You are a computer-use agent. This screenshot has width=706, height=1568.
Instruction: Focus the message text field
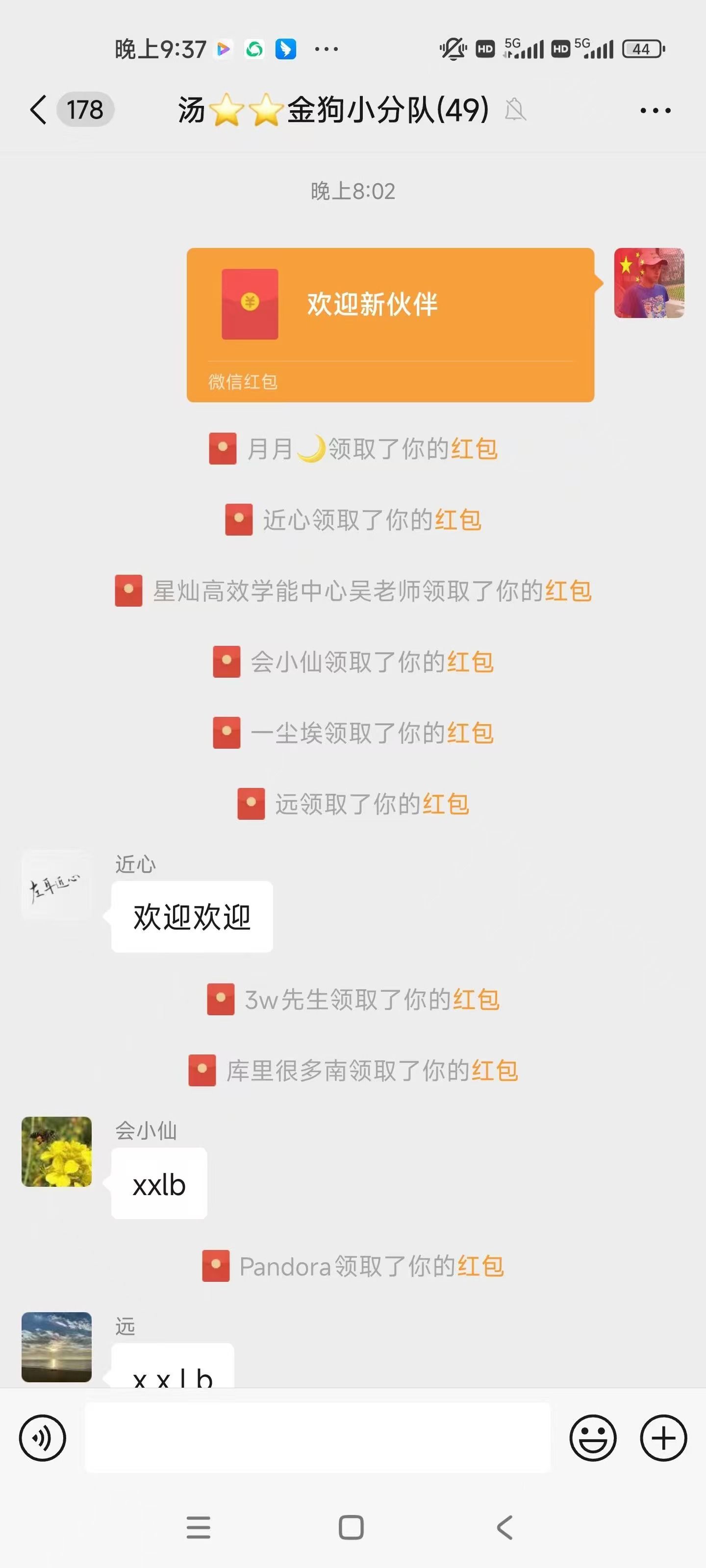click(x=317, y=1438)
